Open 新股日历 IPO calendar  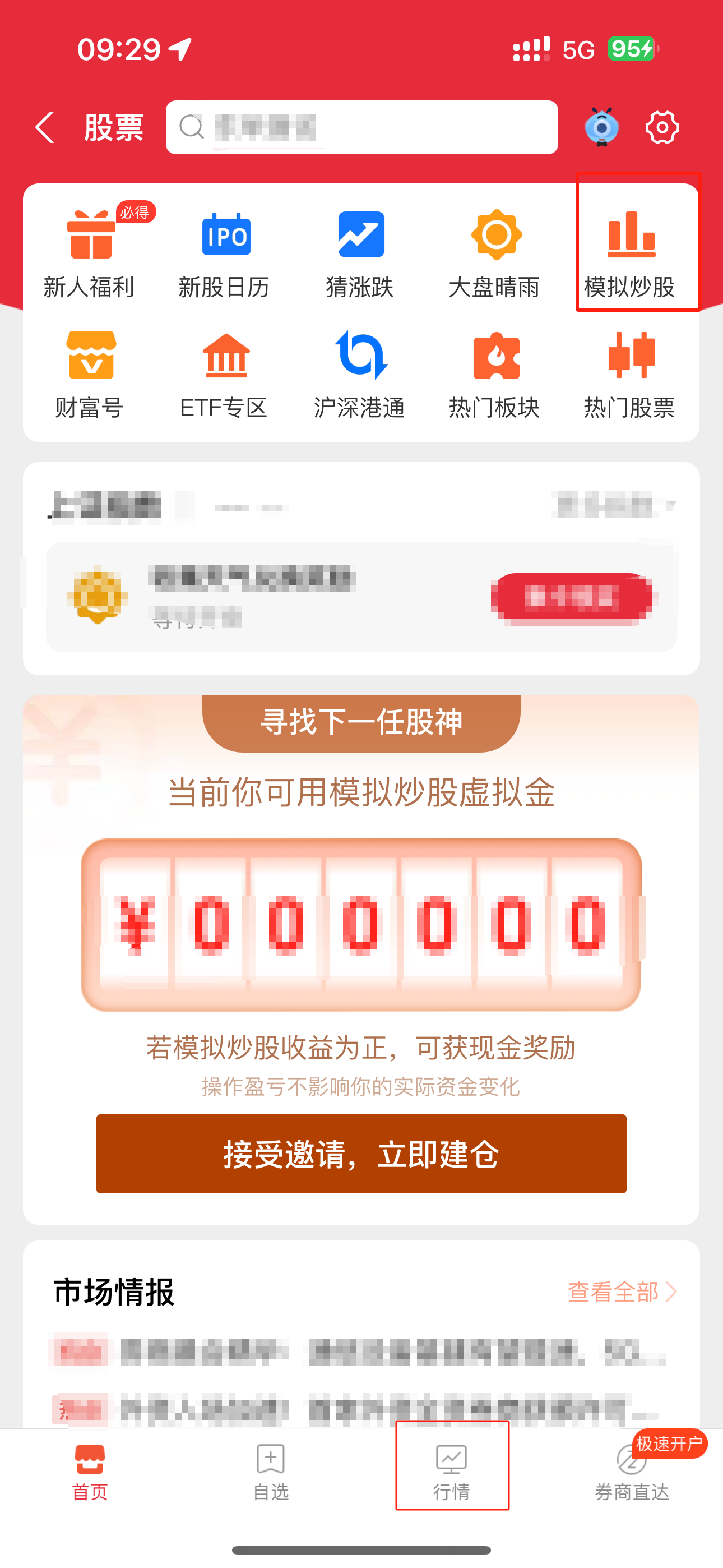click(225, 252)
